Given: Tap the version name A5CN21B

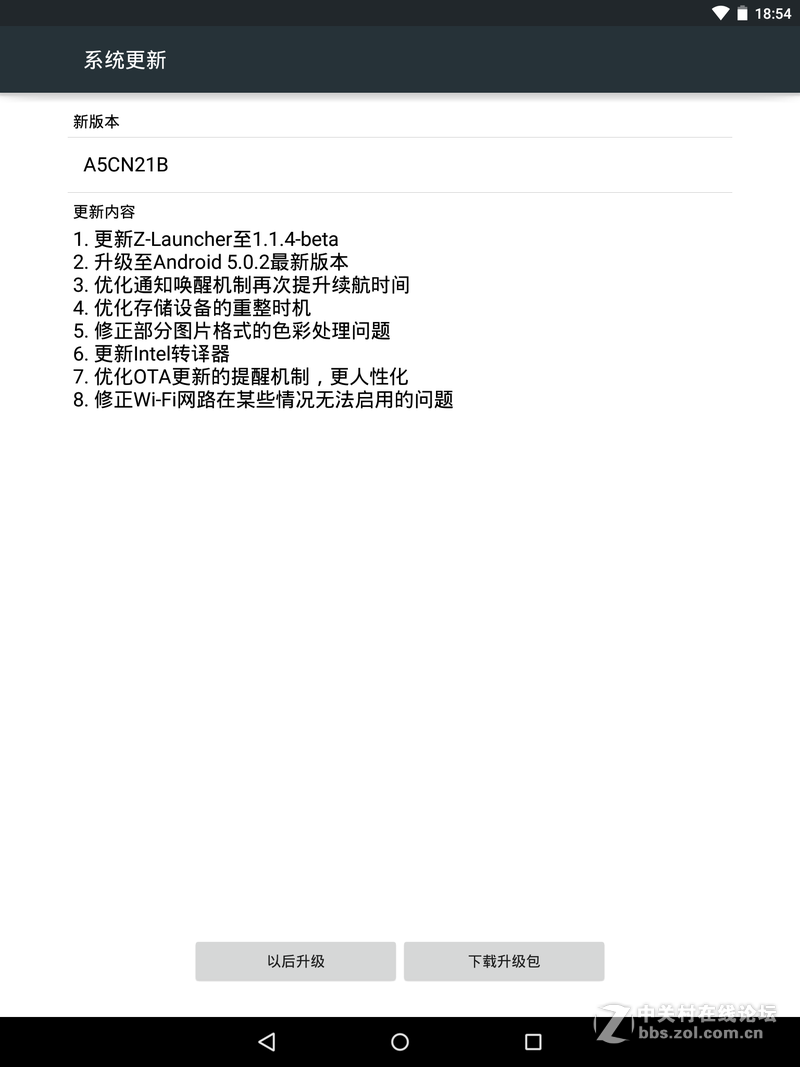Looking at the screenshot, I should pyautogui.click(x=127, y=164).
